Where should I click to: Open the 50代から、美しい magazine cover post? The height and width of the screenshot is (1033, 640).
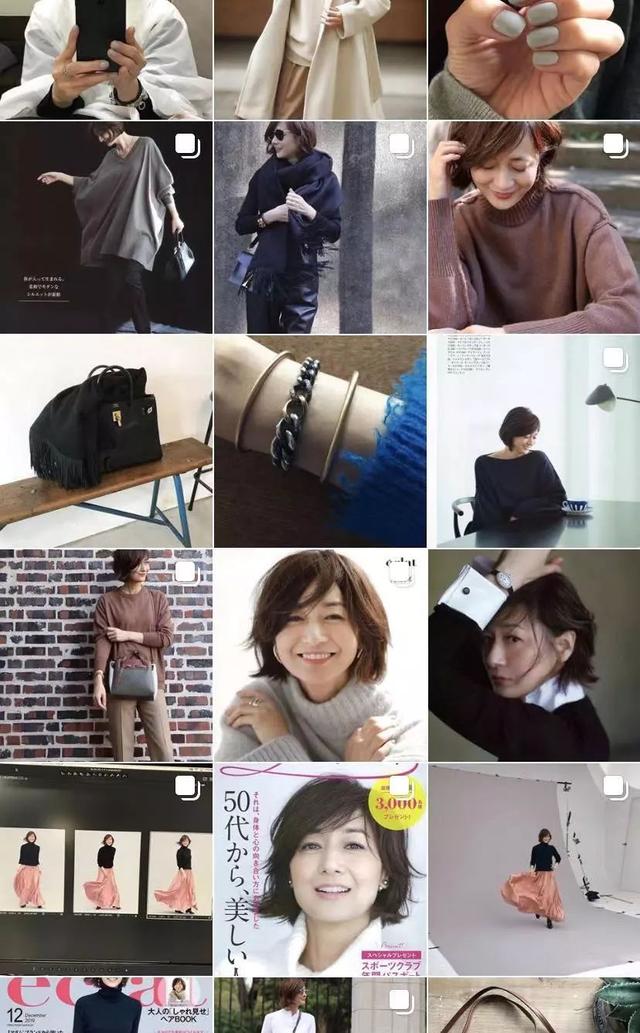pos(320,869)
